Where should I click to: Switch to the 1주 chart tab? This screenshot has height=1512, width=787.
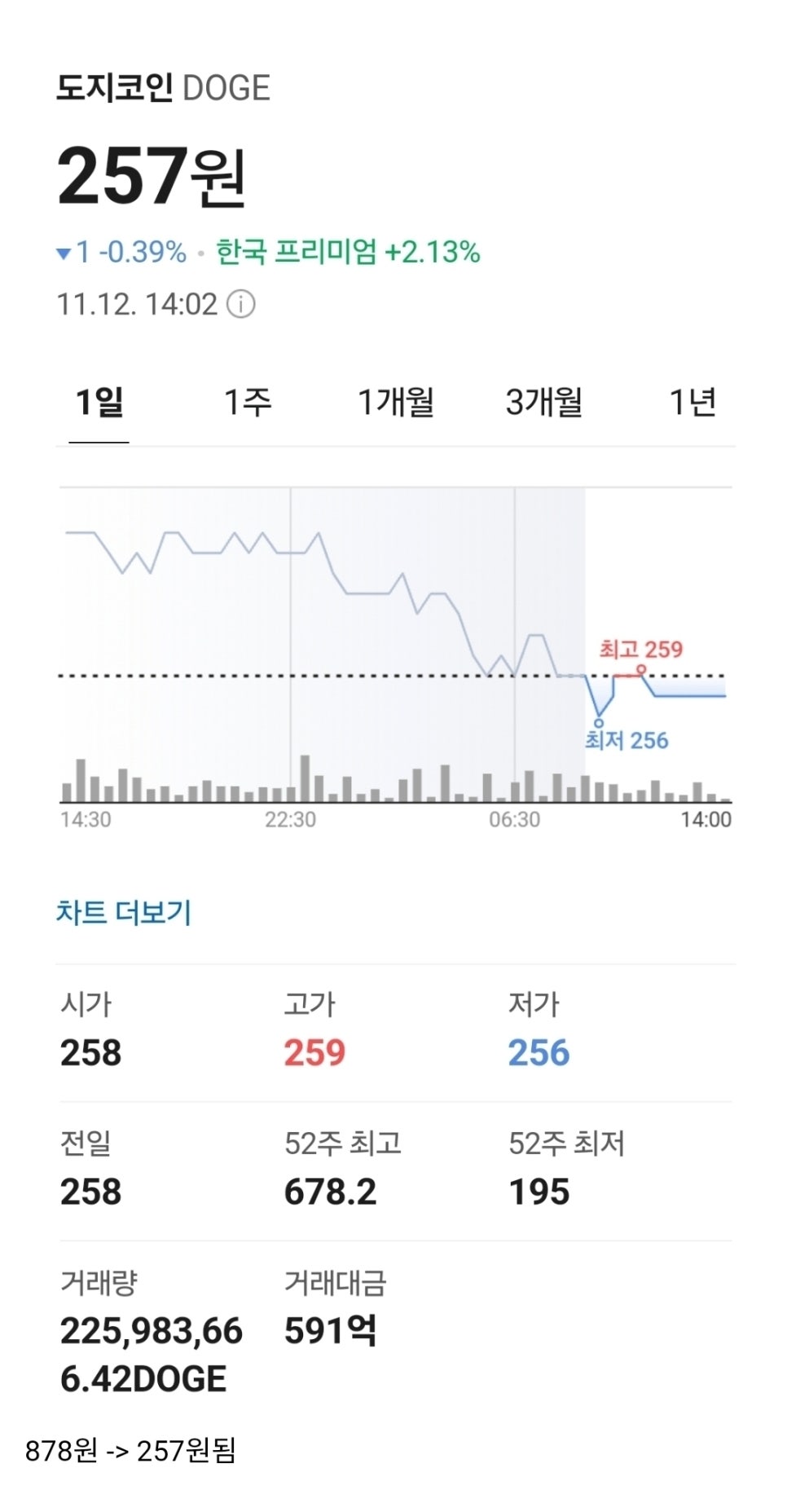248,403
